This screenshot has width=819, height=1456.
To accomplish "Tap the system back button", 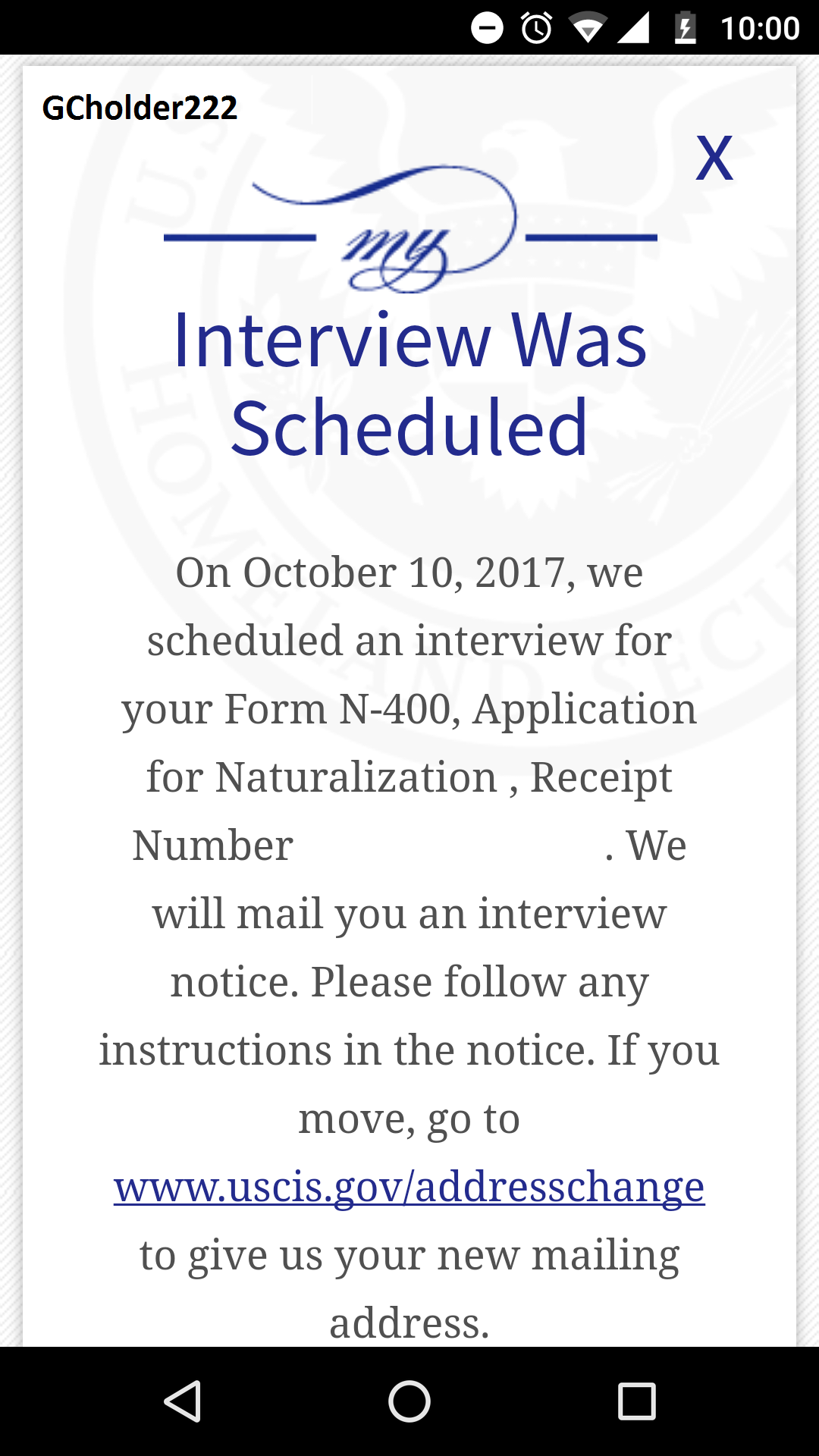I will 182,1401.
